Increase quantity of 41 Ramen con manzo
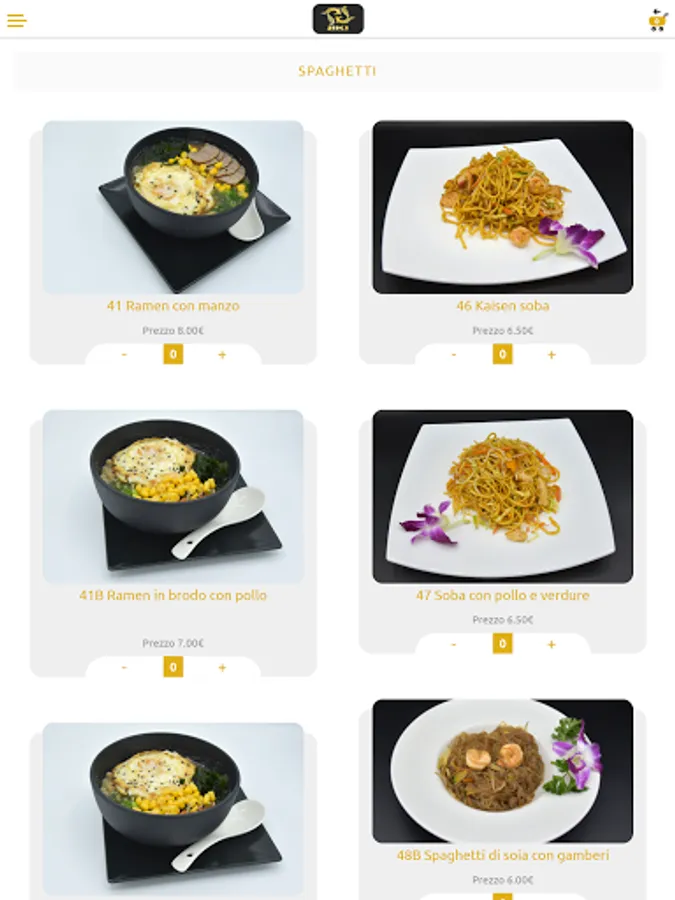Image resolution: width=675 pixels, height=900 pixels. coord(222,355)
